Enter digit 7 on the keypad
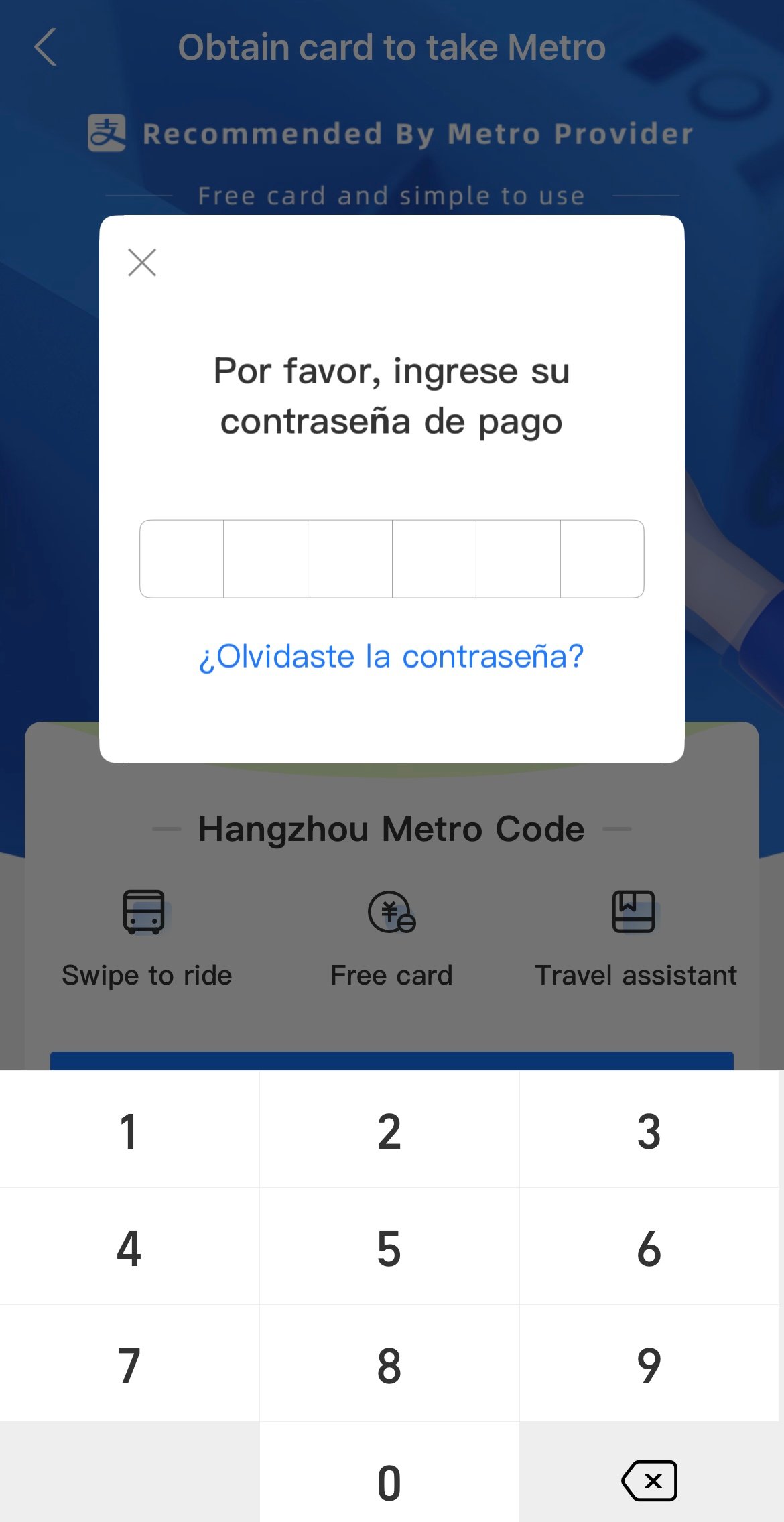 click(x=129, y=1366)
